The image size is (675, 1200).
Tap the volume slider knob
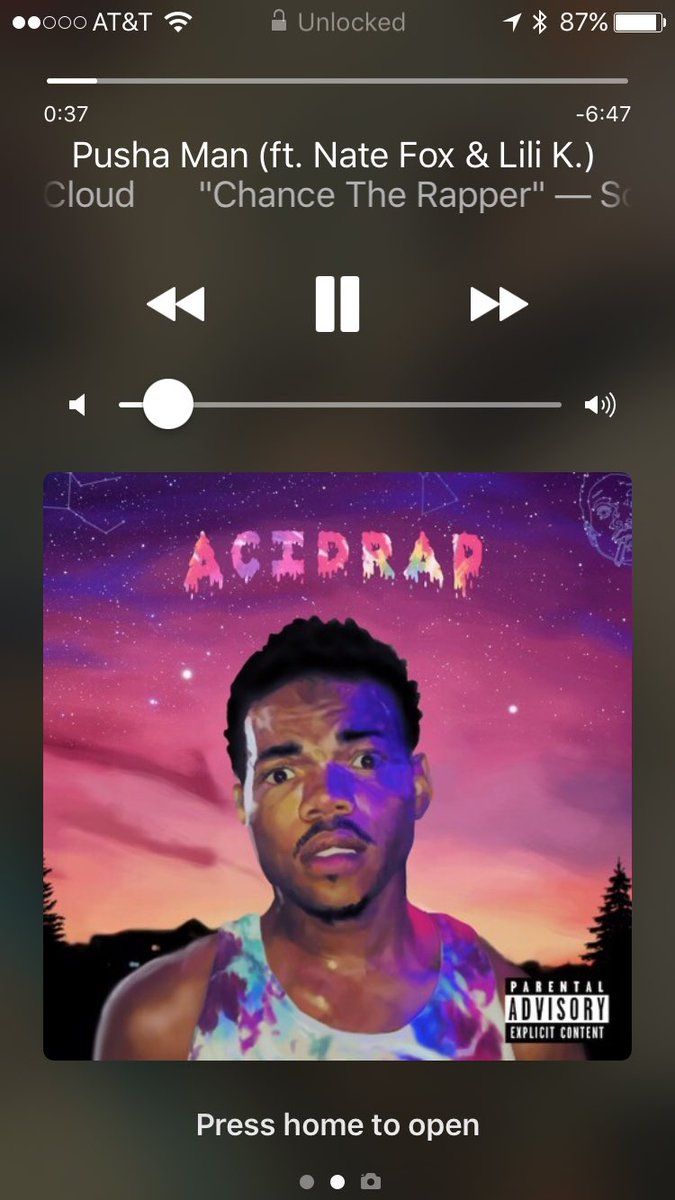pos(167,405)
